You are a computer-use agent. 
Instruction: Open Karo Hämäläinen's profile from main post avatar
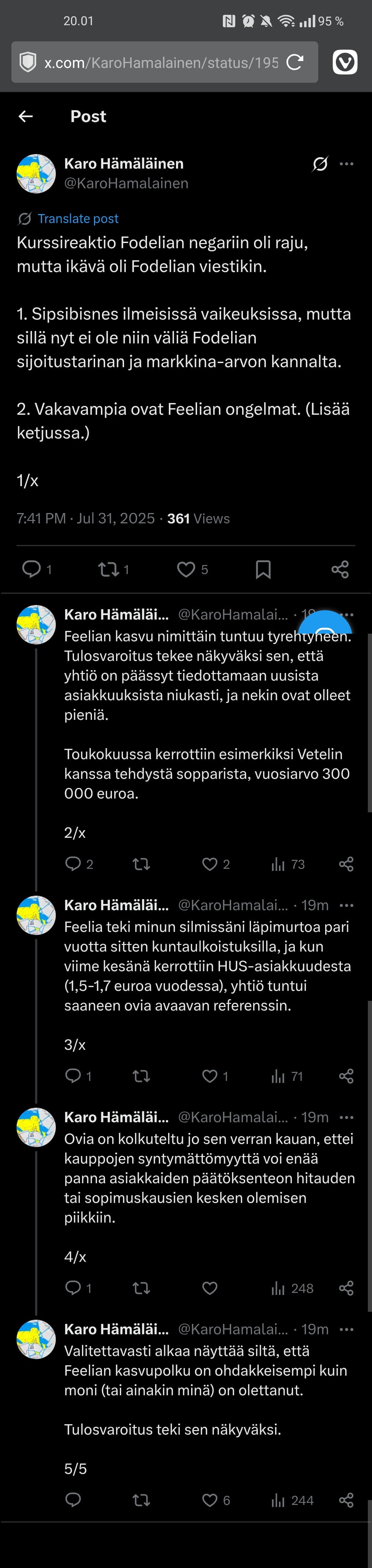tap(36, 173)
